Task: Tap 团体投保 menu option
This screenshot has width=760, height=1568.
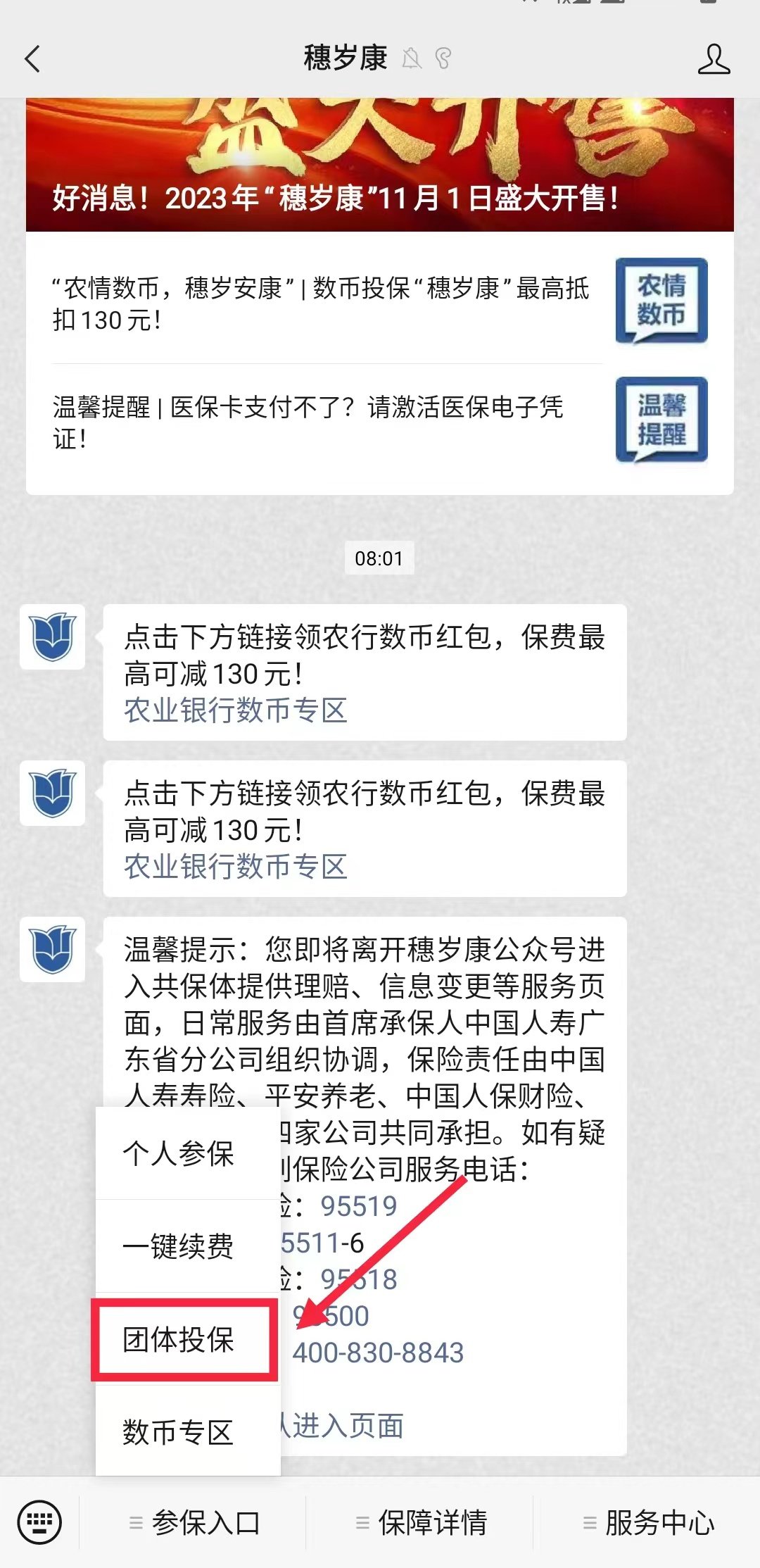Action: tap(179, 1339)
